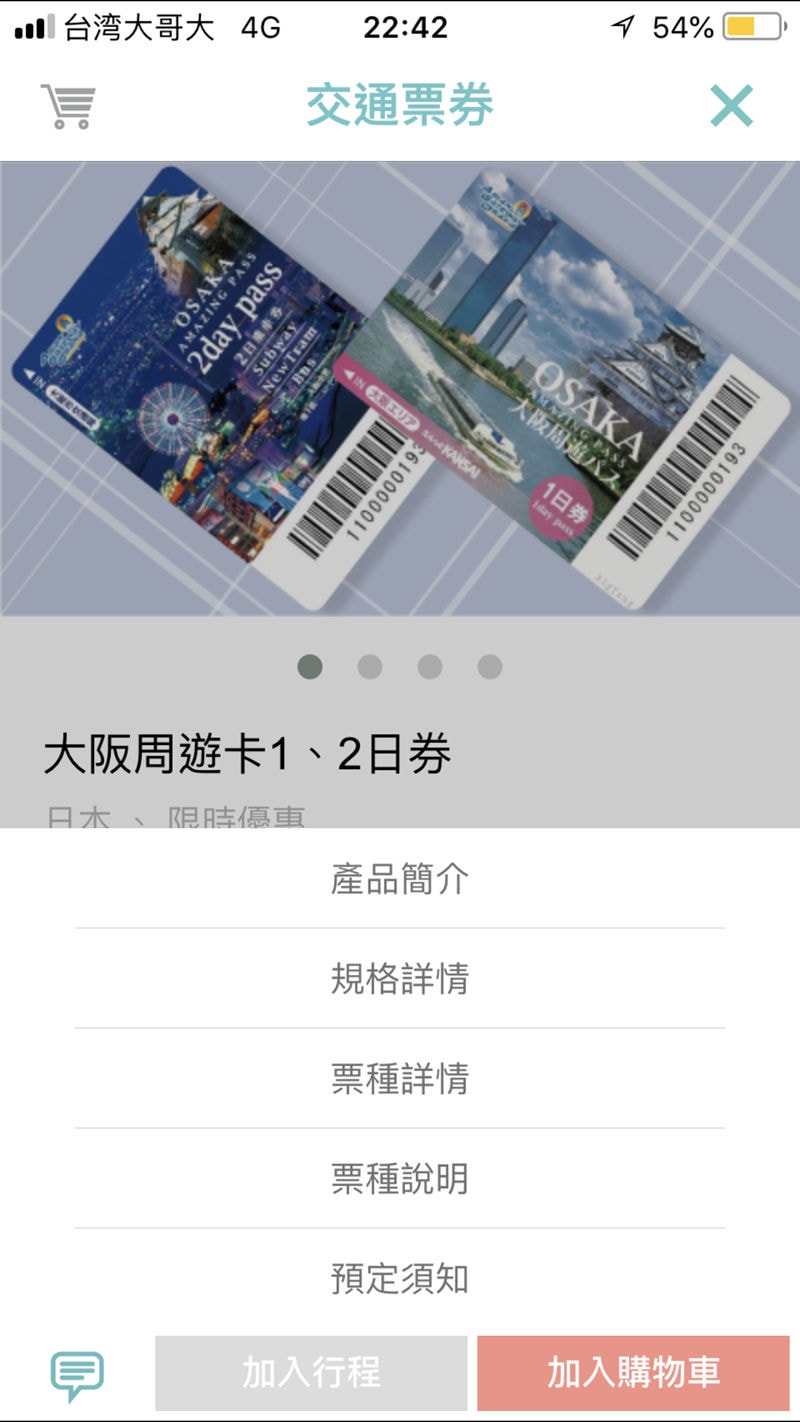This screenshot has height=1422, width=800.
Task: Open 票種說明 section
Action: tap(400, 1179)
